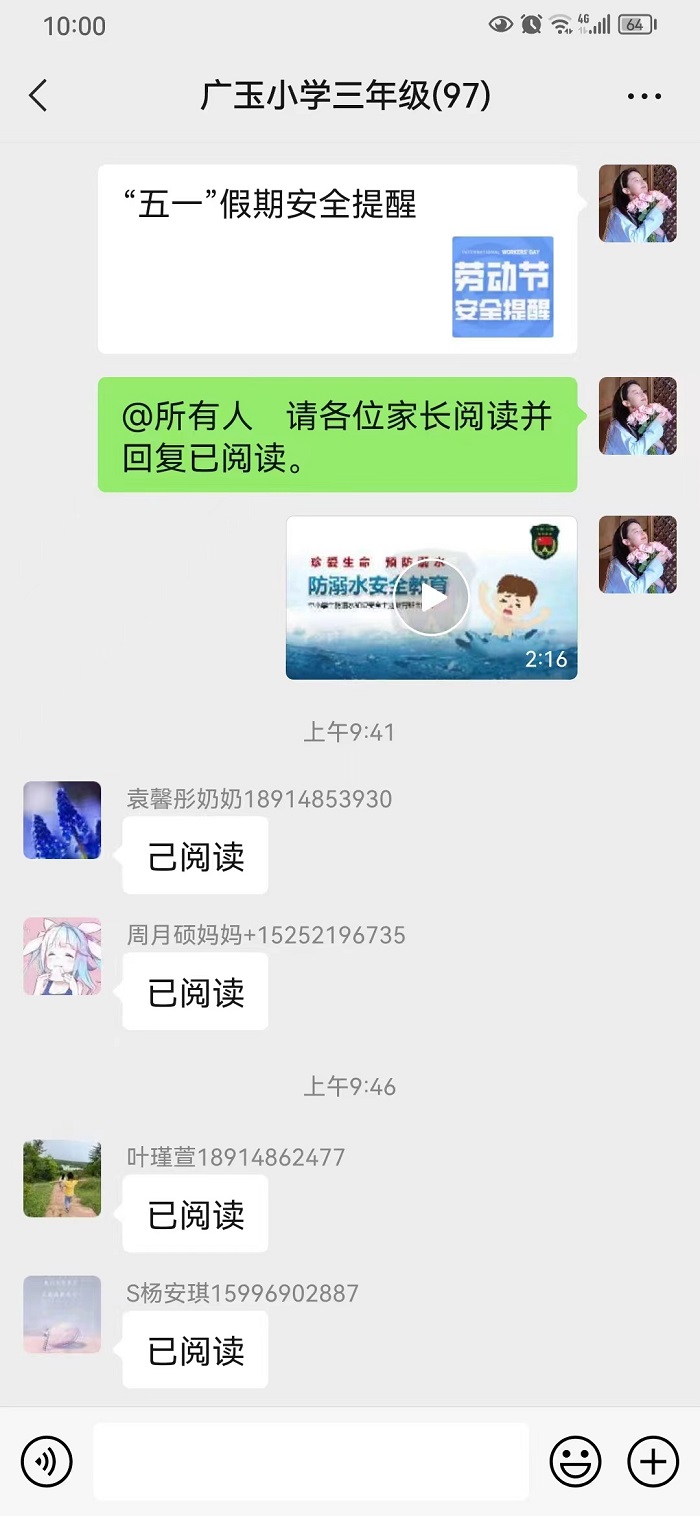View 叶瑾萱's profile avatar
The height and width of the screenshot is (1516, 700).
[x=62, y=1178]
